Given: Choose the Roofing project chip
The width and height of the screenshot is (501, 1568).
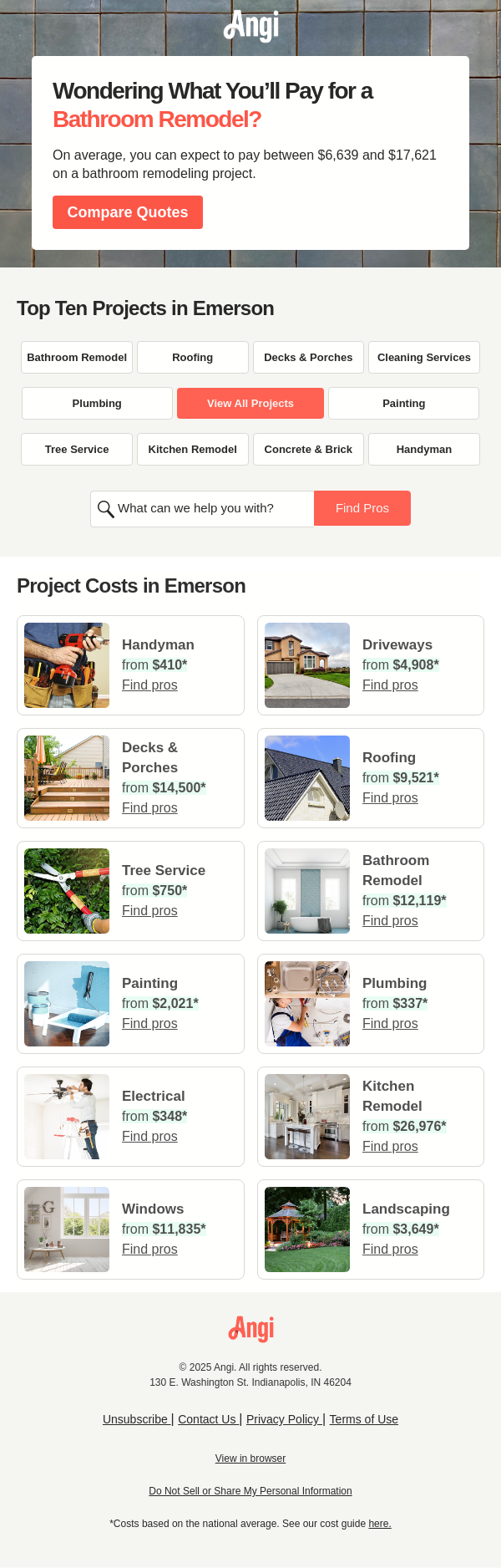Looking at the screenshot, I should [193, 357].
